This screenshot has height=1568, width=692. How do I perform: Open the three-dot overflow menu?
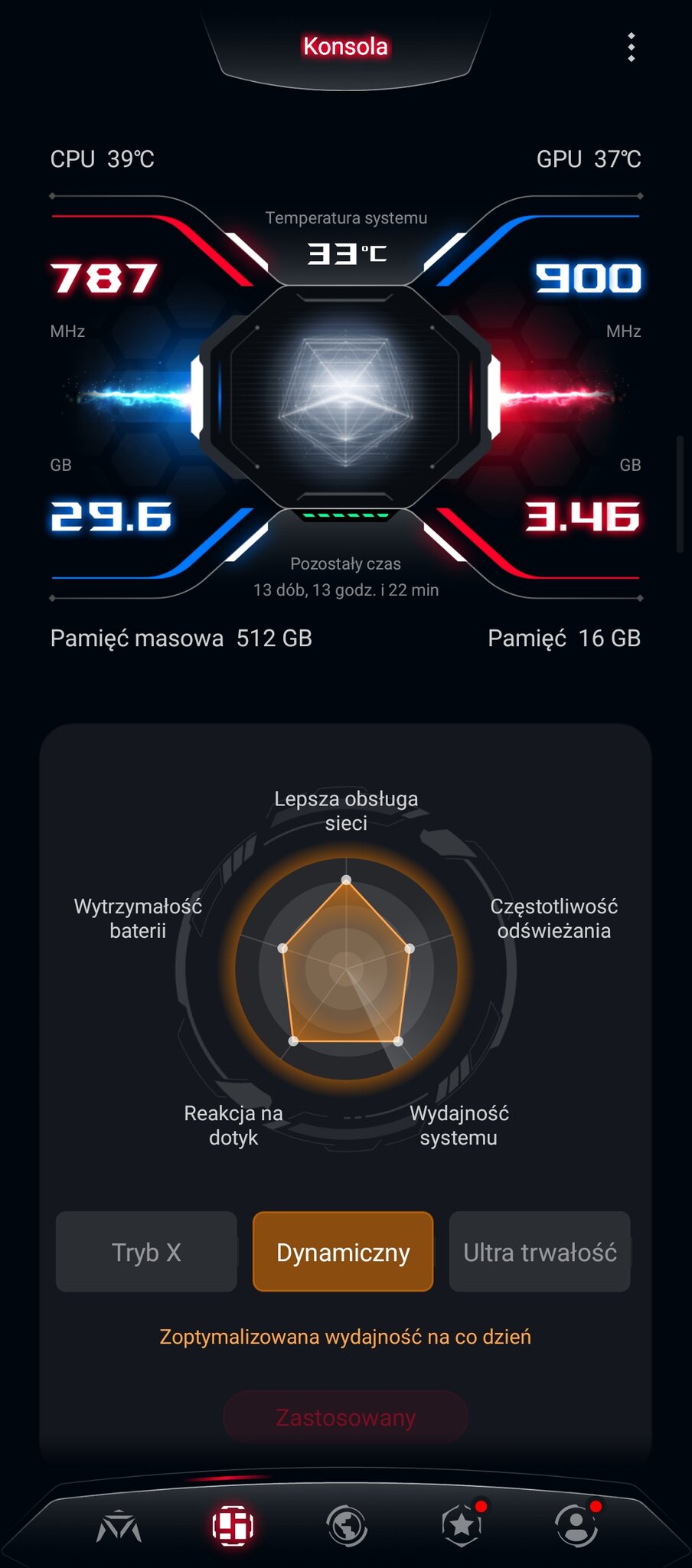tap(631, 47)
